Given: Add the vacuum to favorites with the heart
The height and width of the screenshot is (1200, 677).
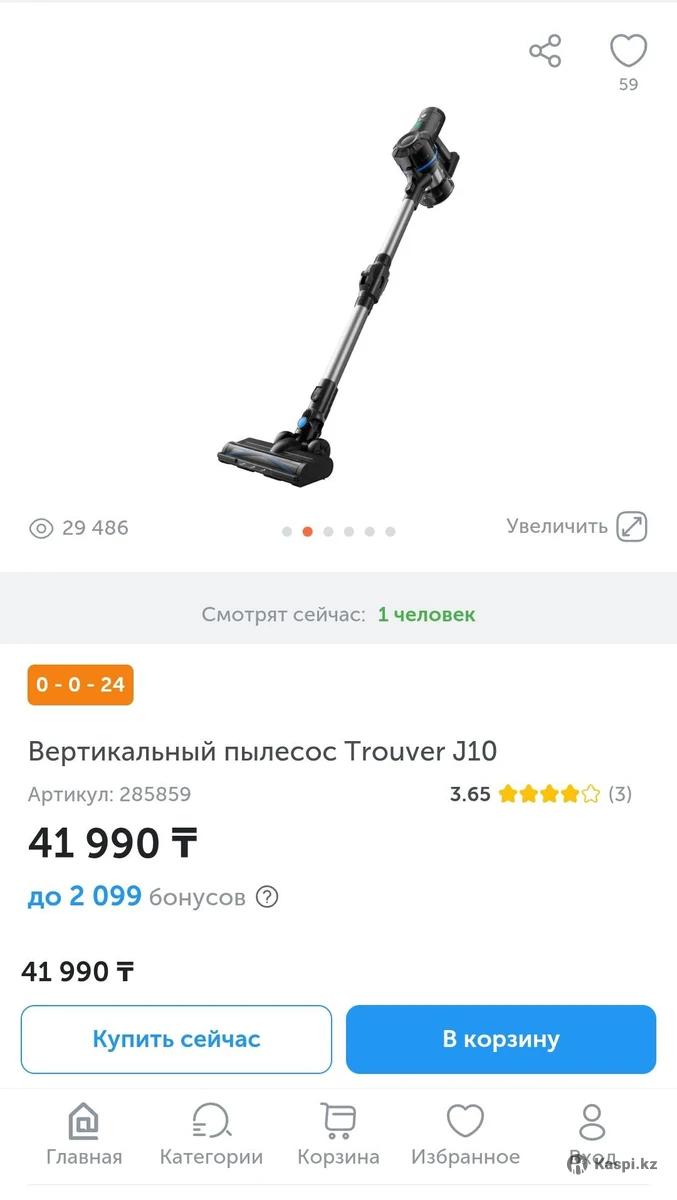Looking at the screenshot, I should (628, 51).
